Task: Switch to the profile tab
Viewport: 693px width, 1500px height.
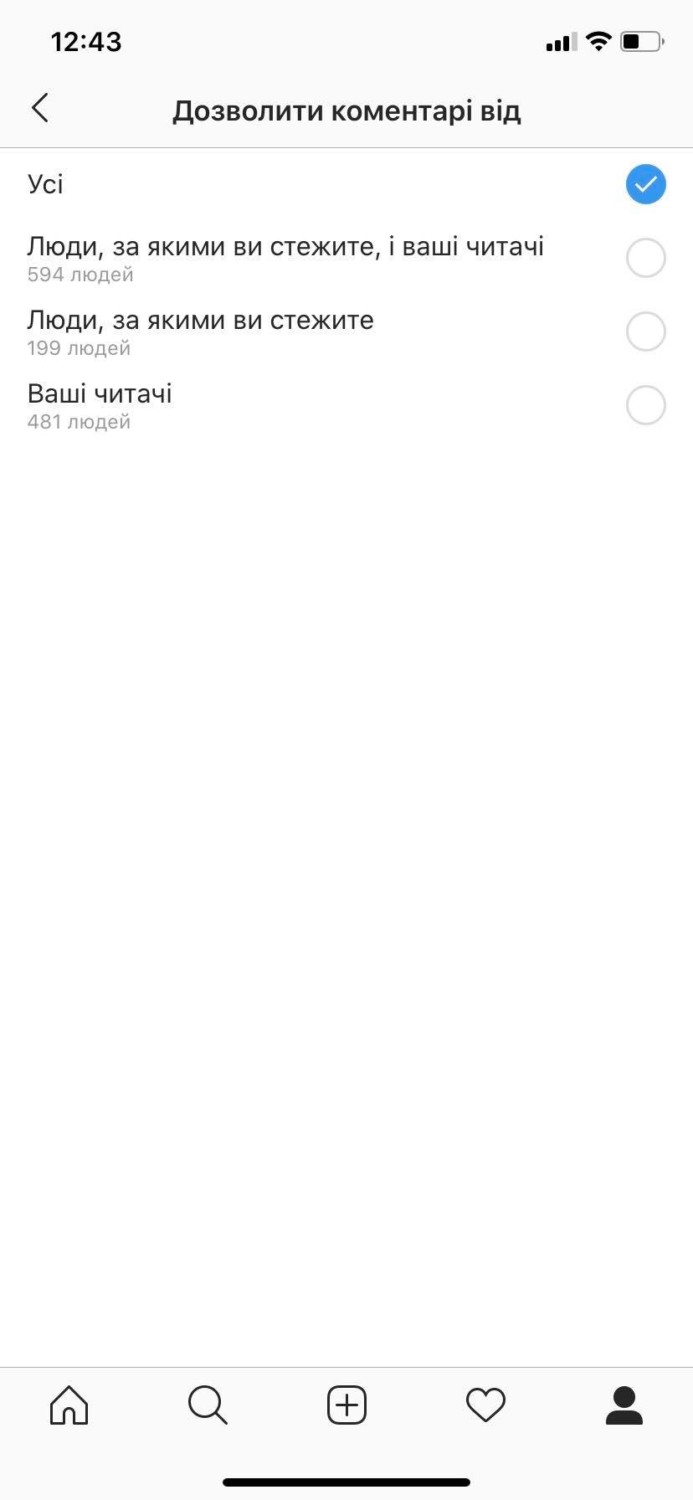Action: 624,1405
